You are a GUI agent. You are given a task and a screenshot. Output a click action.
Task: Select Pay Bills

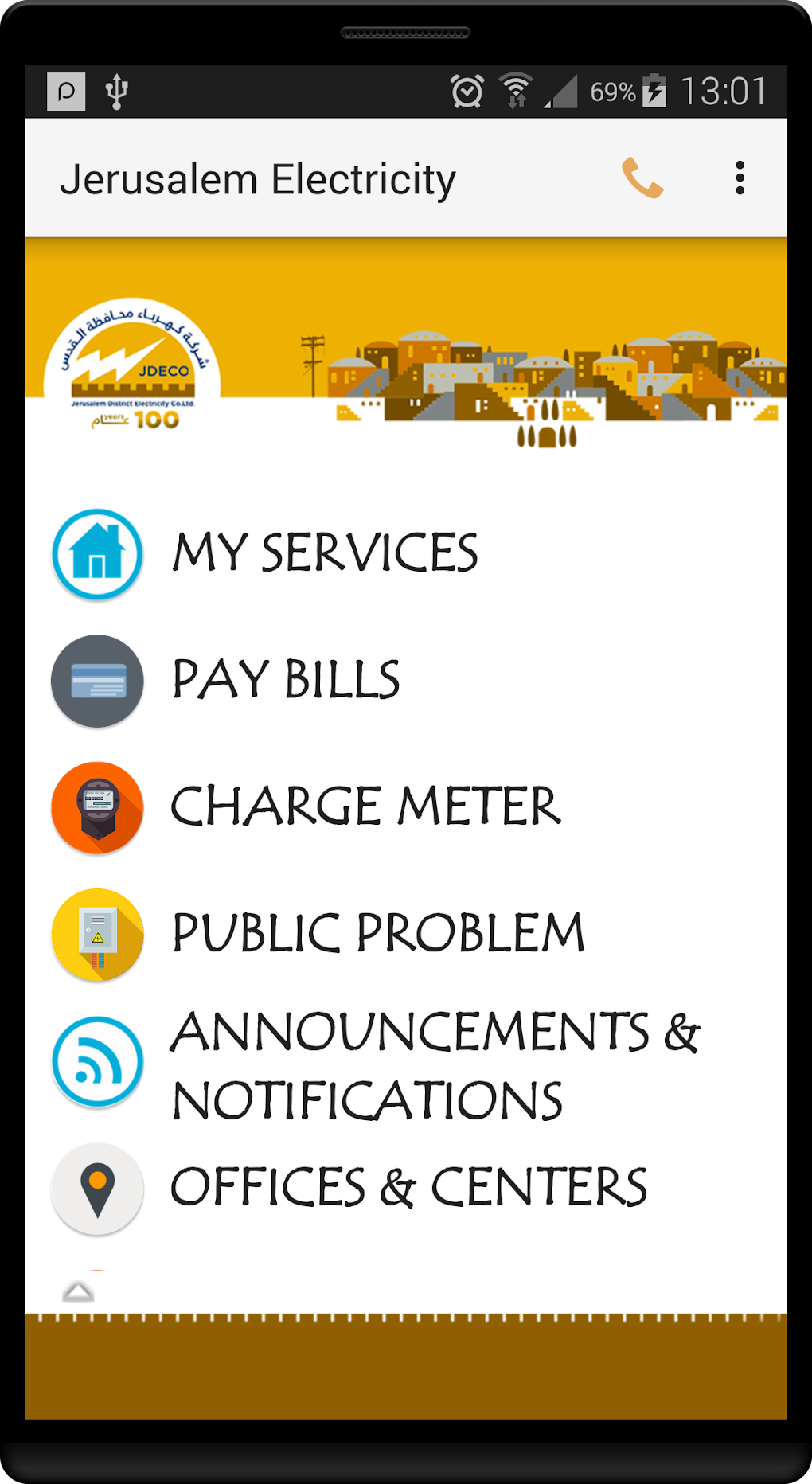[286, 681]
